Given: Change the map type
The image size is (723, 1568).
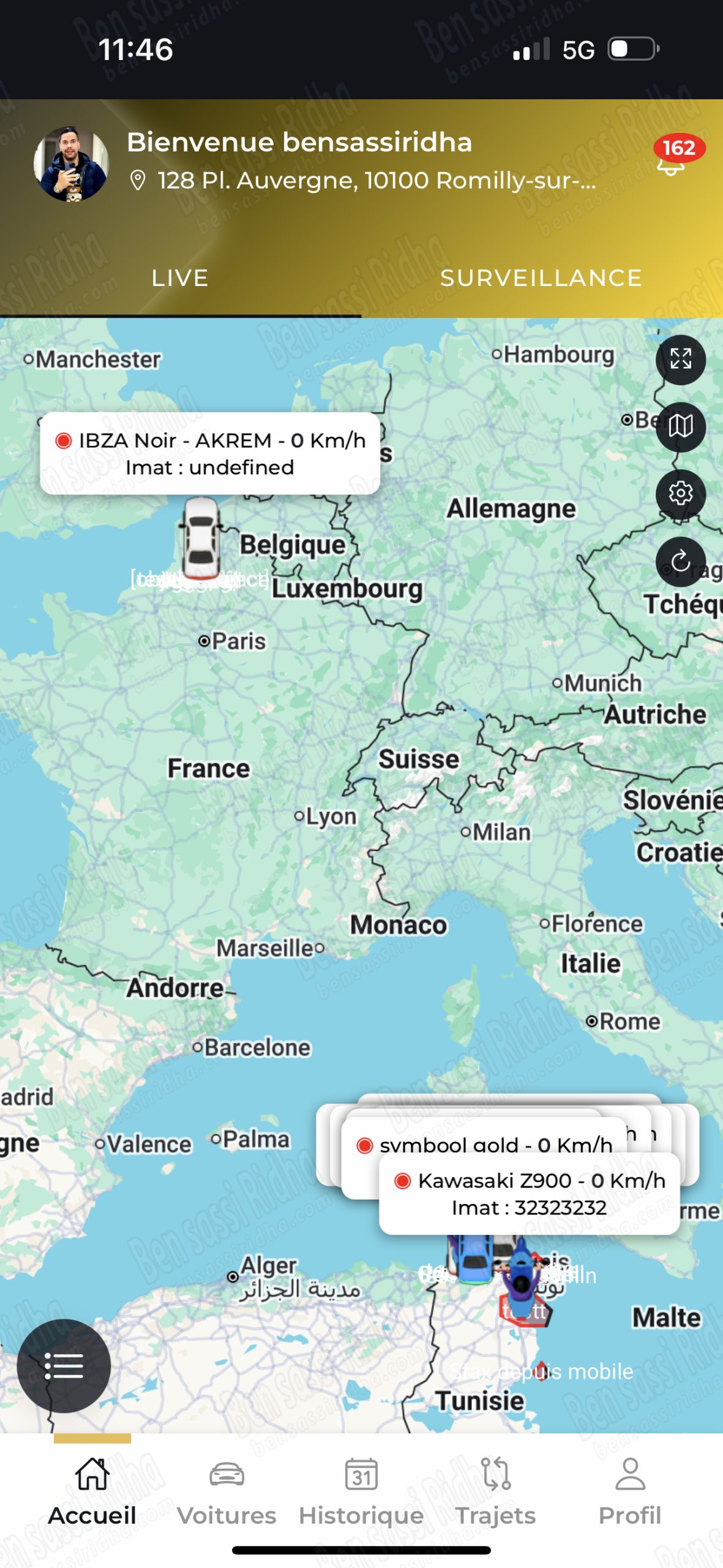Looking at the screenshot, I should click(680, 427).
